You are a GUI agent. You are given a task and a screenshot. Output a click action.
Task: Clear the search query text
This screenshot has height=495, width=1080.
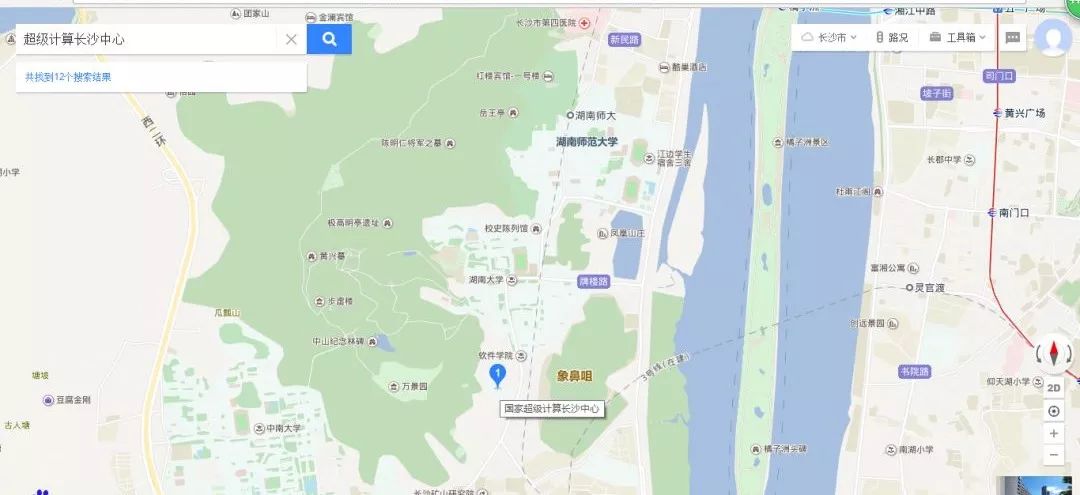291,39
